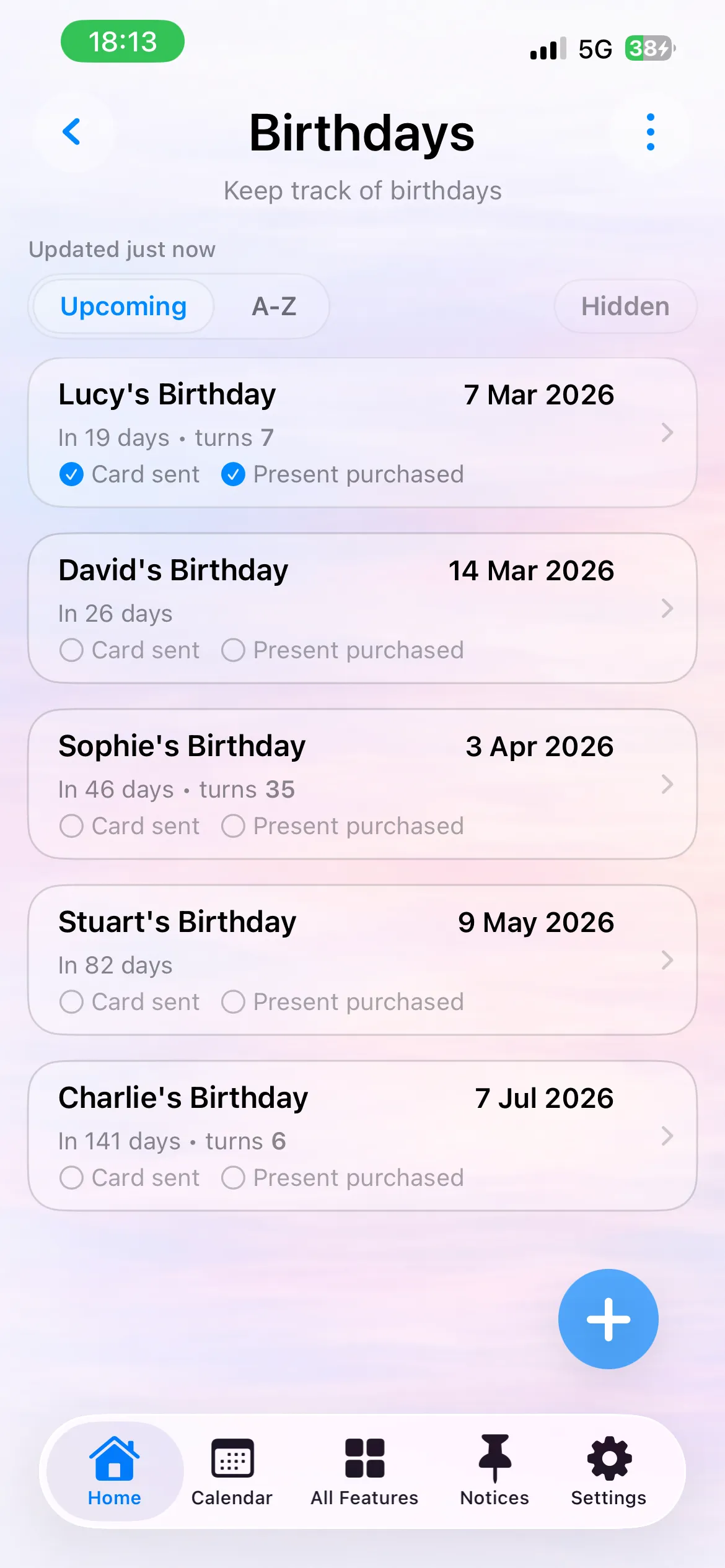The image size is (725, 1568).
Task: Mark Present purchased for Stuart's Birthday
Action: [x=234, y=1001]
